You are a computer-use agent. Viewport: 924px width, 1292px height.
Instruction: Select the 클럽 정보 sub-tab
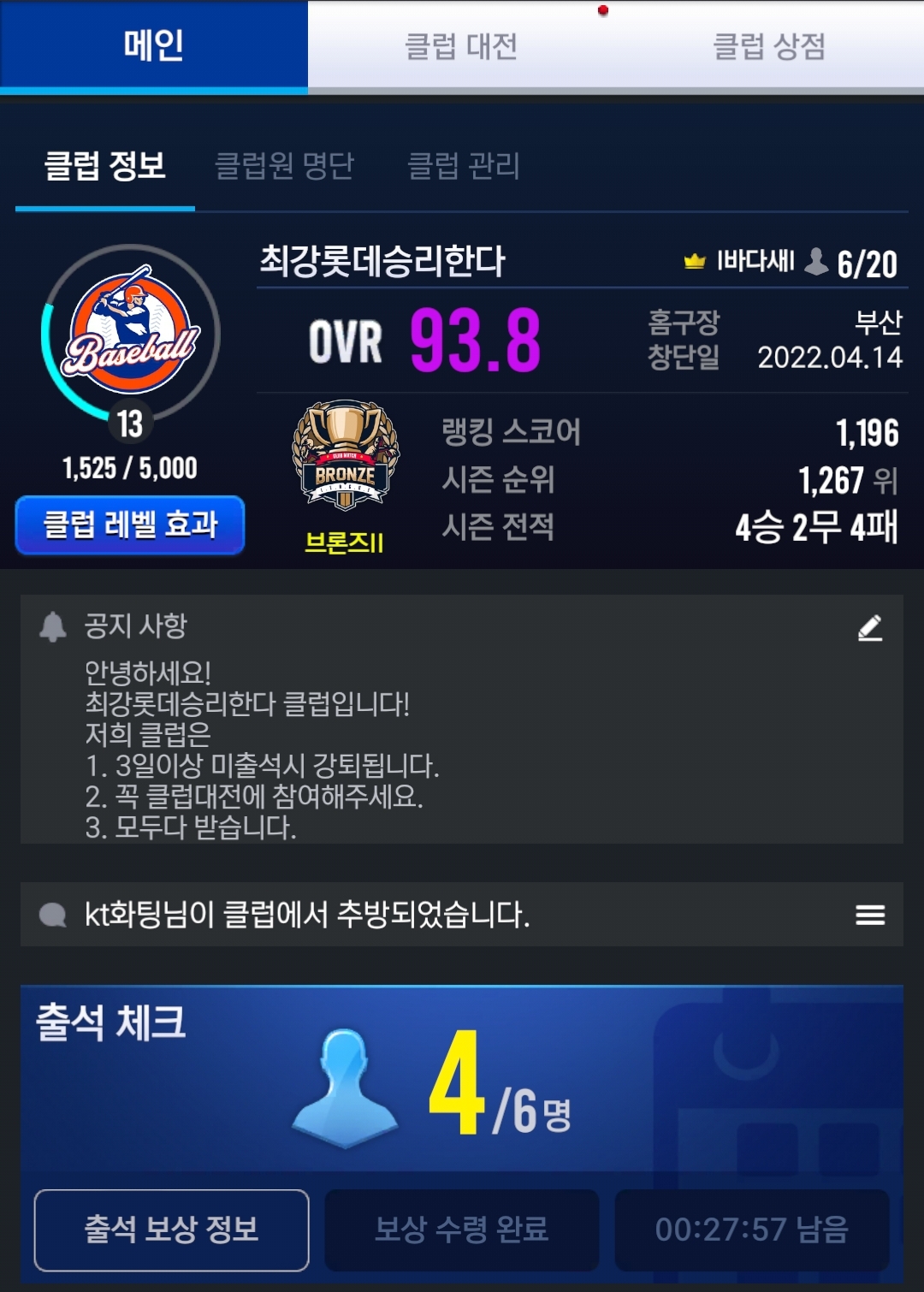point(105,166)
